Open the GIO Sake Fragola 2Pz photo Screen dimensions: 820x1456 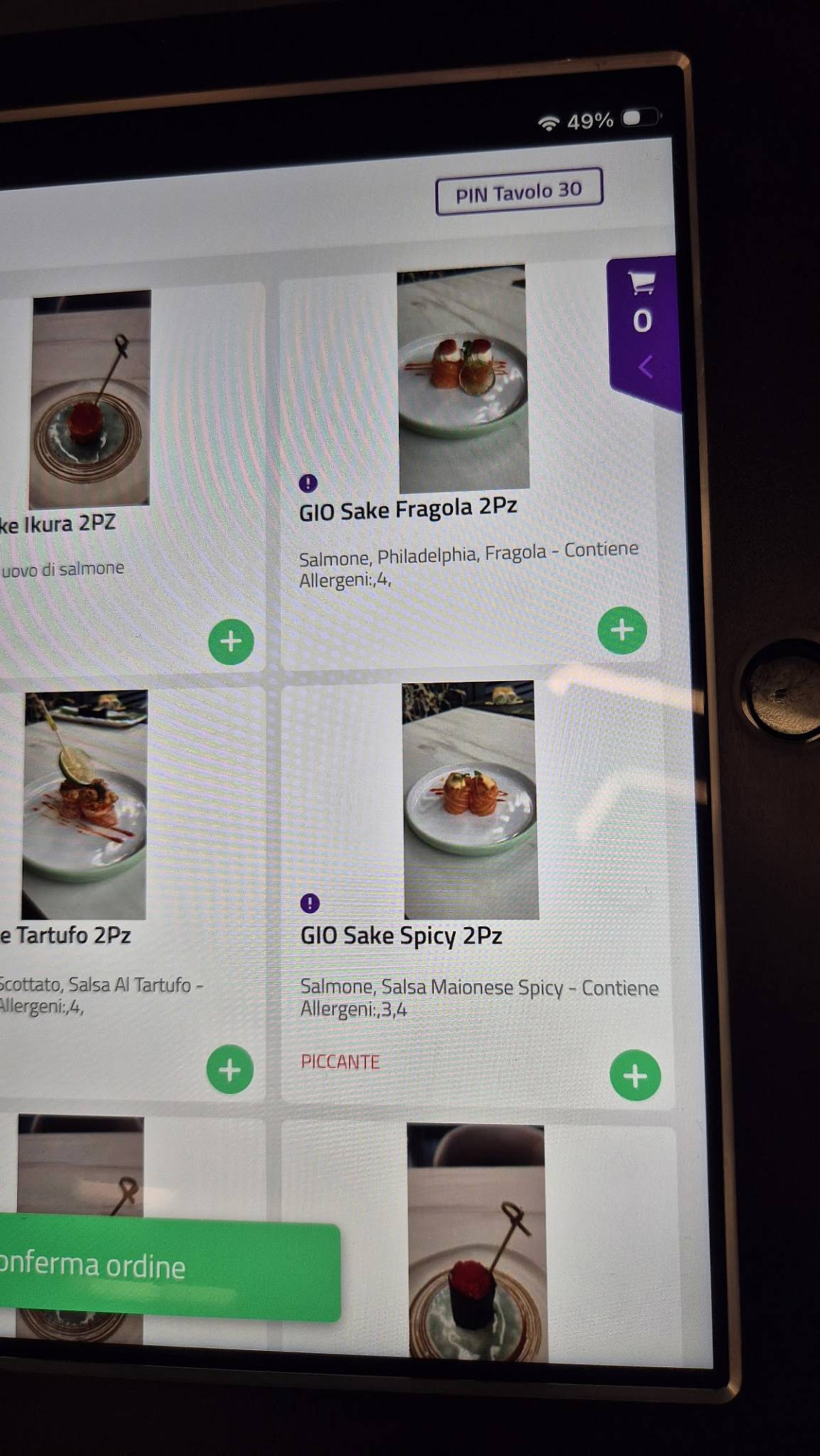point(463,379)
